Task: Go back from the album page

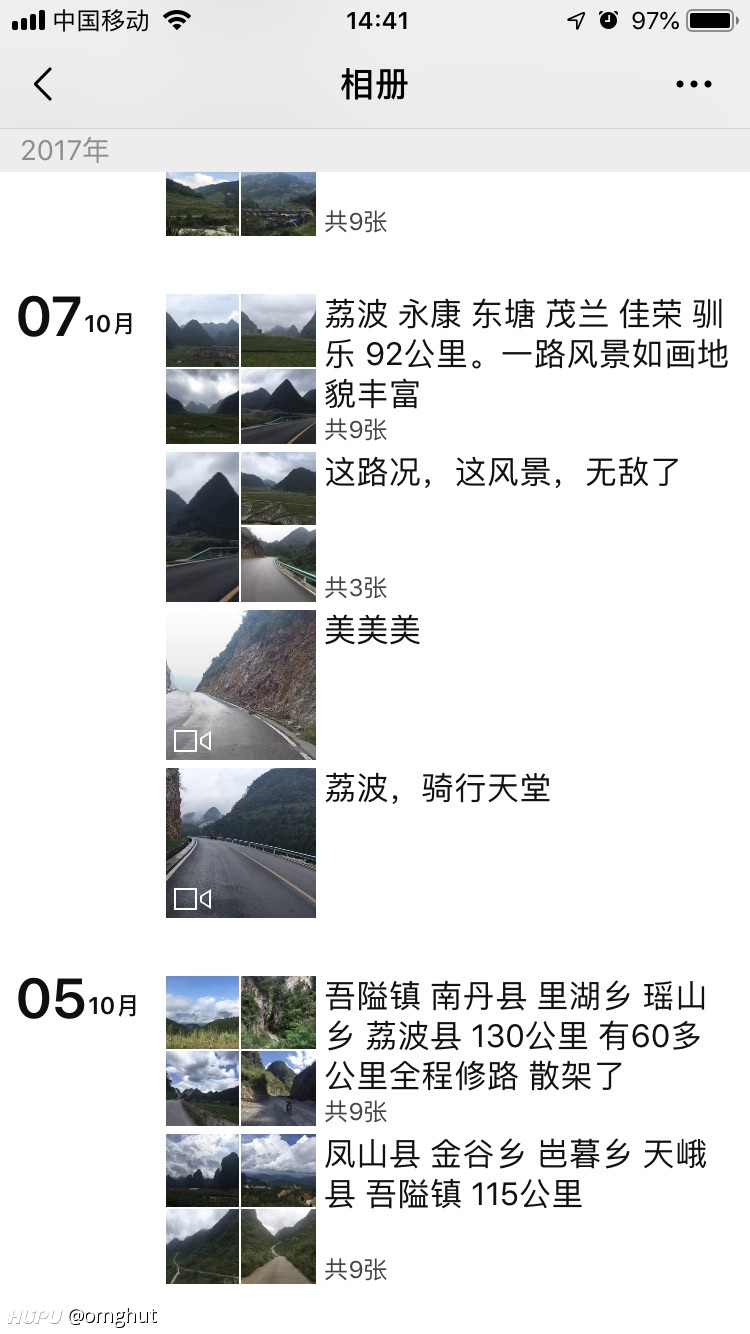Action: [43, 85]
